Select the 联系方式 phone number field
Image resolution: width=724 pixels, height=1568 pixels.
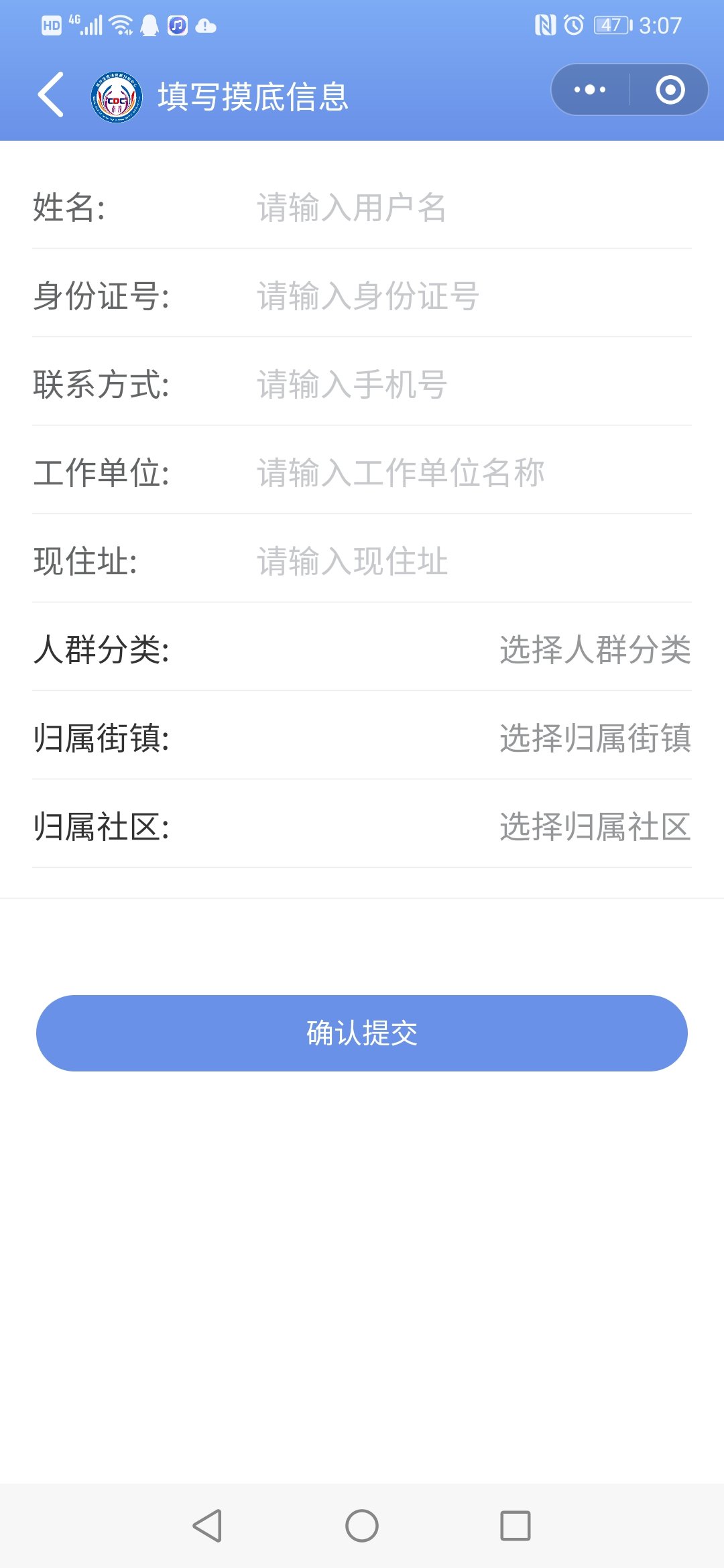469,384
